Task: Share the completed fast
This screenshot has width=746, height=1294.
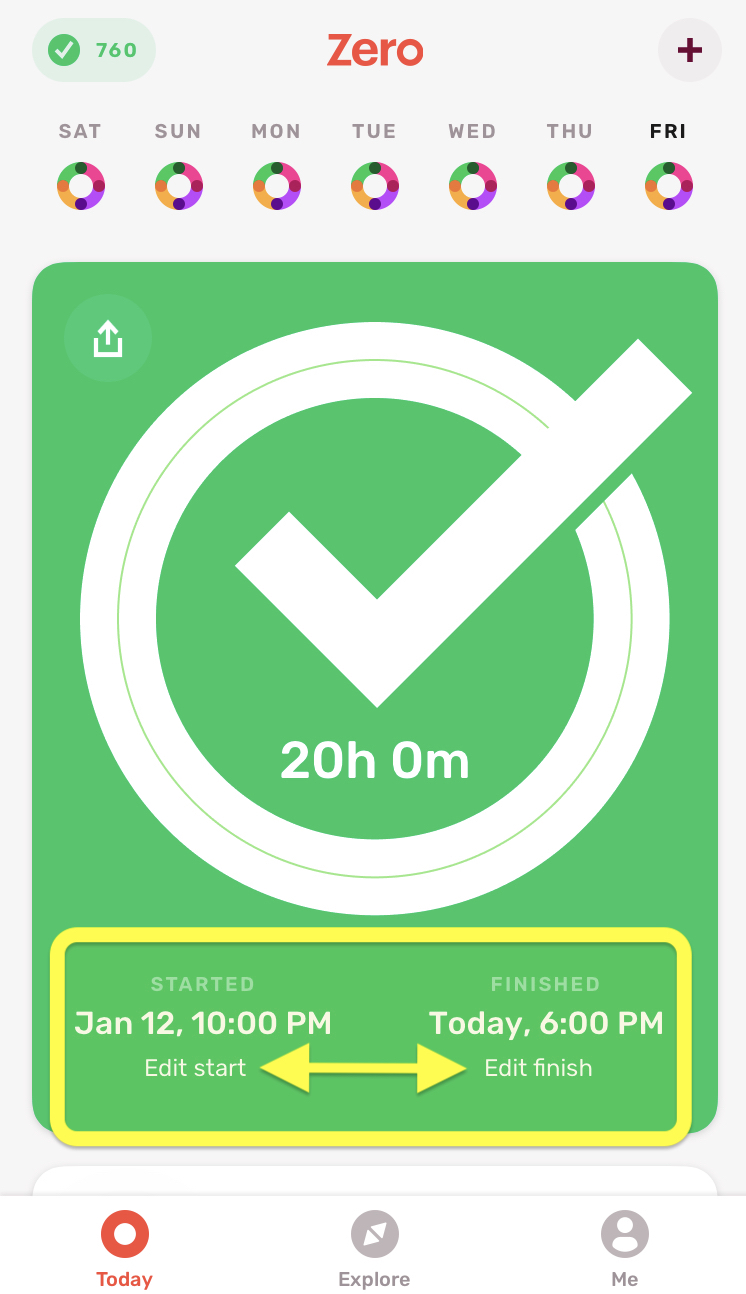Action: point(107,339)
